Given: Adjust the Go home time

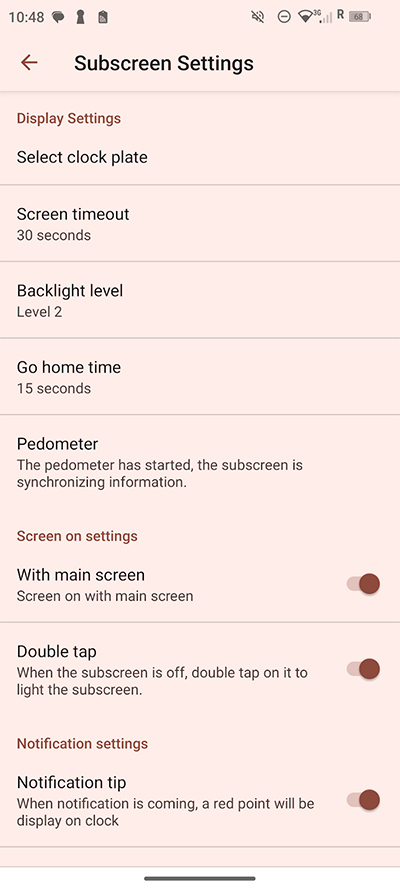Looking at the screenshot, I should [x=200, y=377].
